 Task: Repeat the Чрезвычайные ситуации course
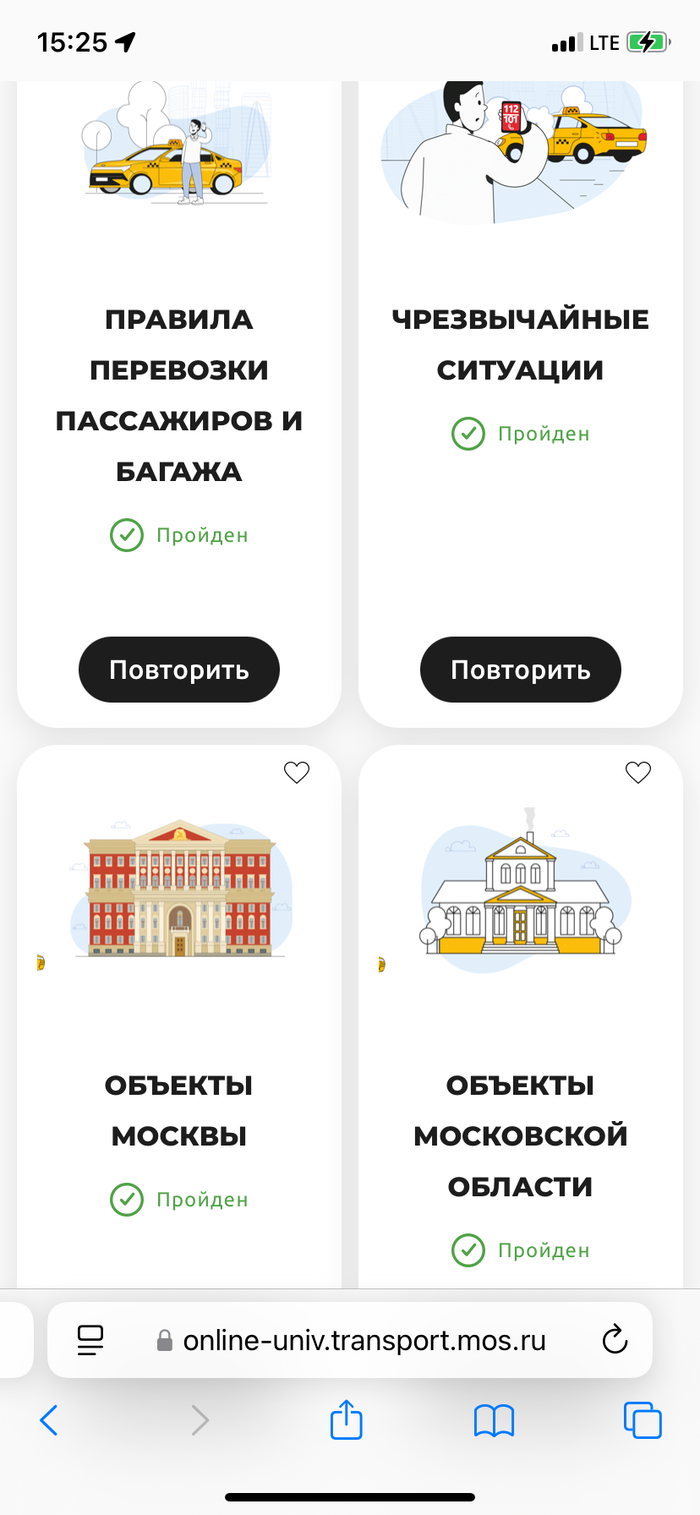click(x=520, y=669)
